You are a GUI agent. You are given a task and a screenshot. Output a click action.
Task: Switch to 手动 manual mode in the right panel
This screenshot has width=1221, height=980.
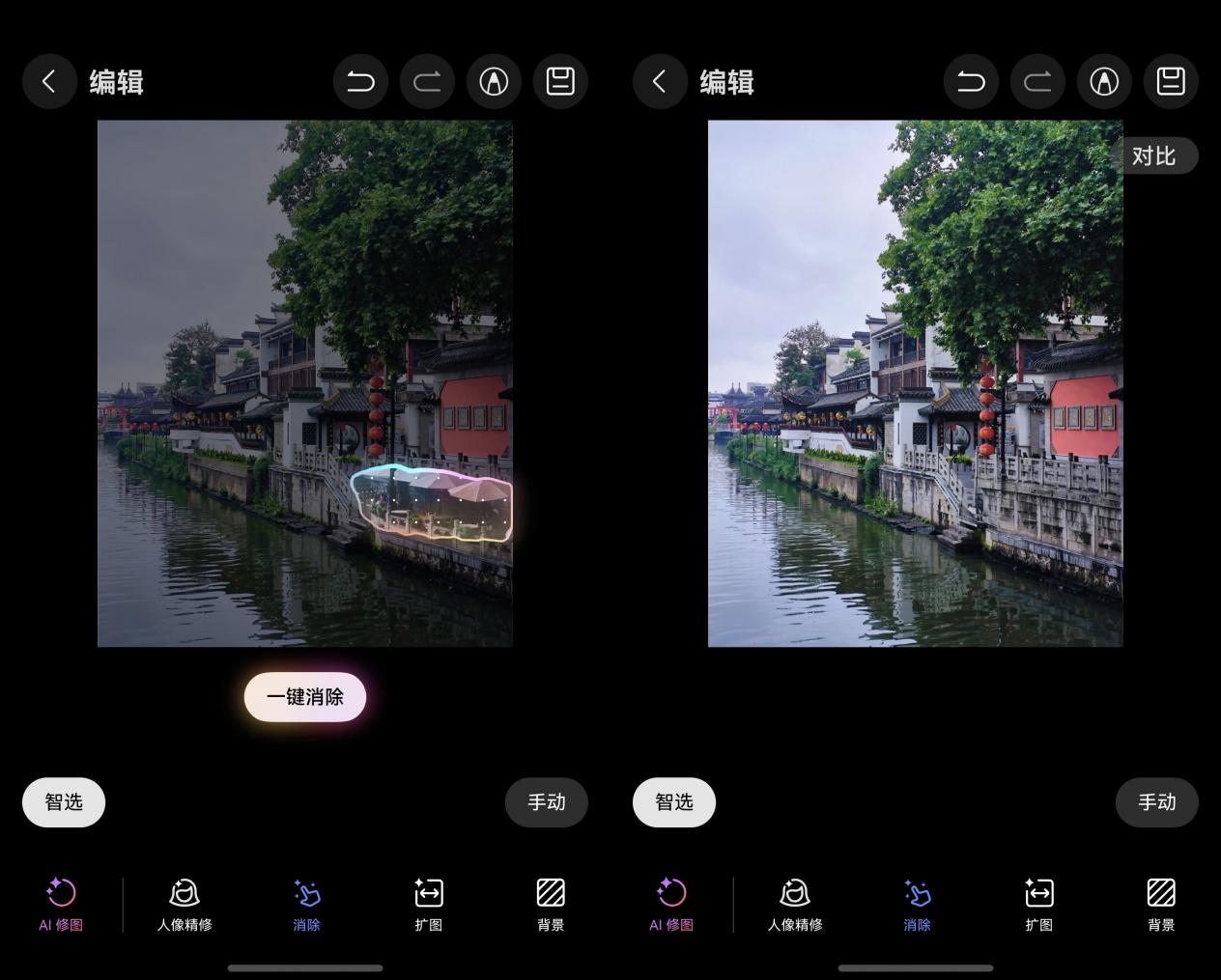1156,802
